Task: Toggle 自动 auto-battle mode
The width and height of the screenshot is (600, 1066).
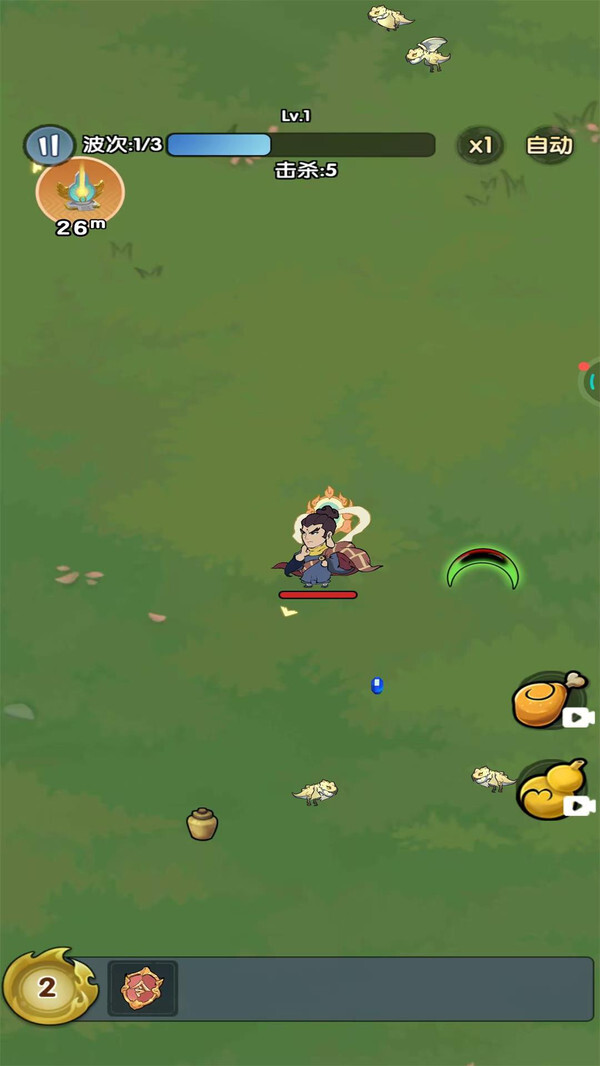Action: pos(549,145)
